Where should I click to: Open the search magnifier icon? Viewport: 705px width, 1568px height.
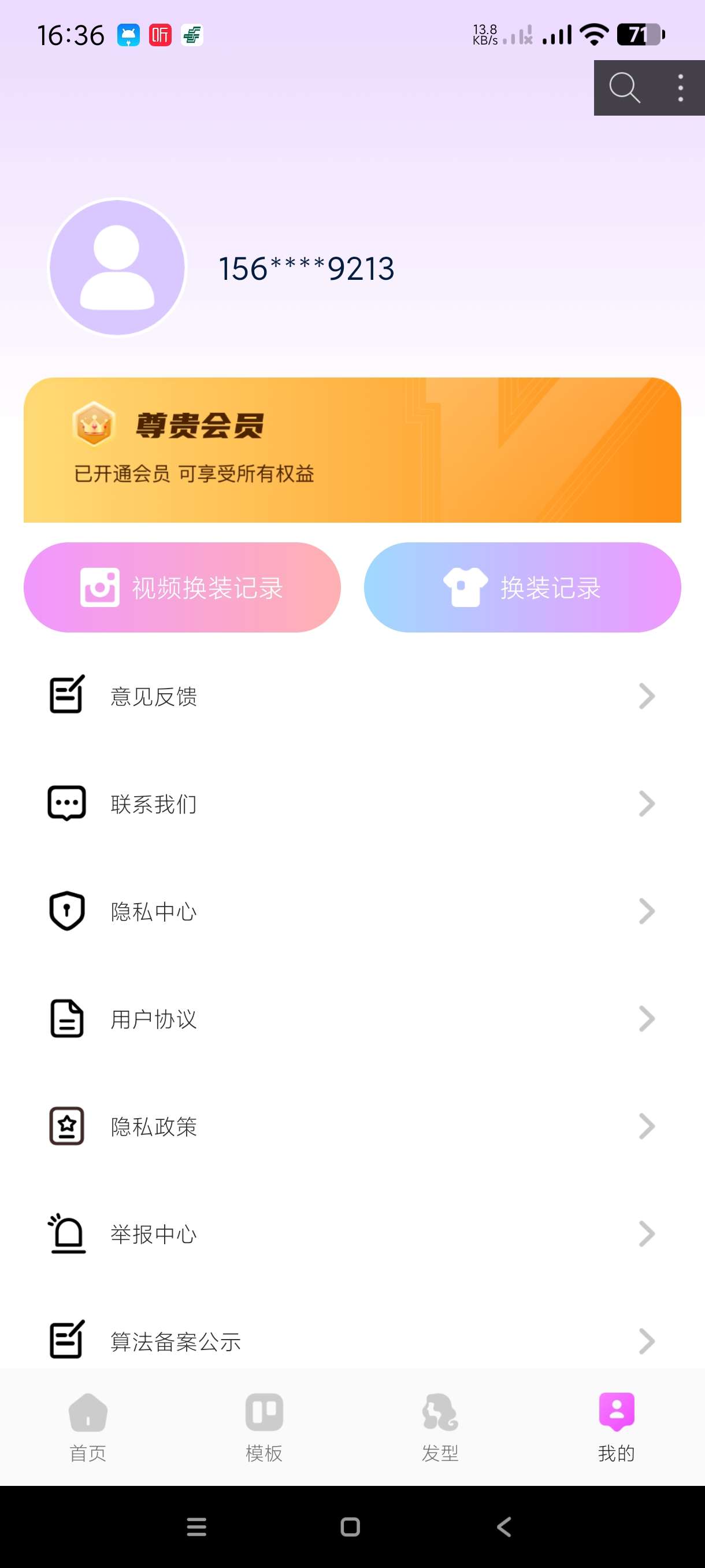(624, 88)
